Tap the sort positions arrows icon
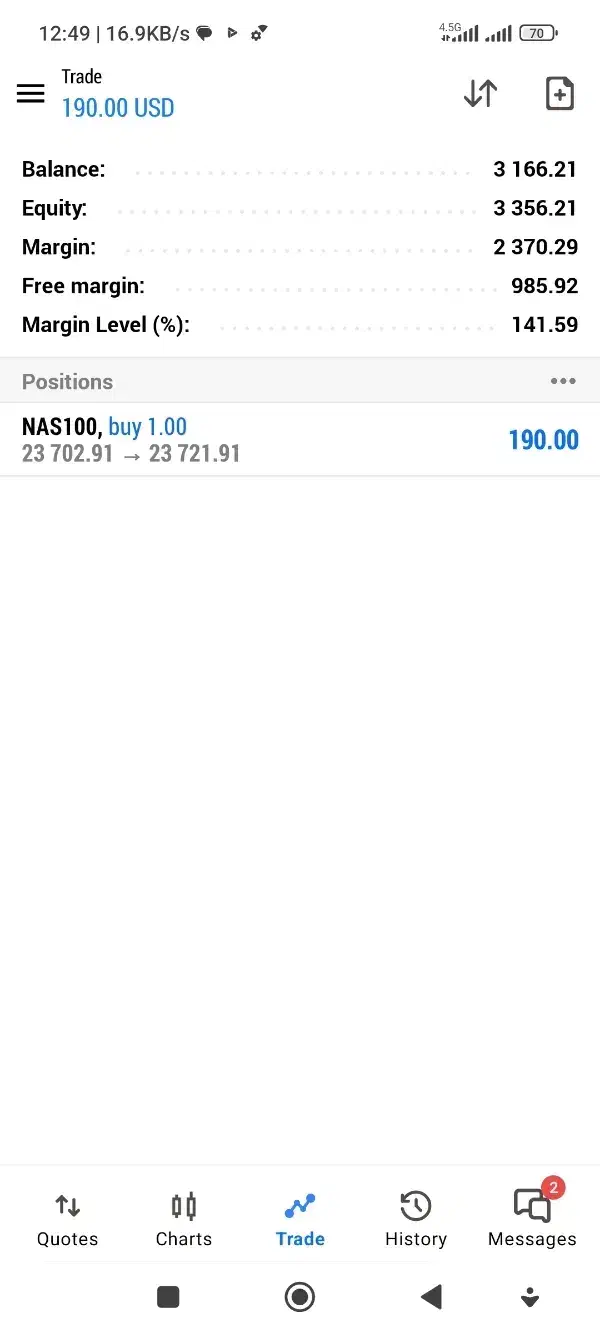600x1333 pixels. pos(480,93)
